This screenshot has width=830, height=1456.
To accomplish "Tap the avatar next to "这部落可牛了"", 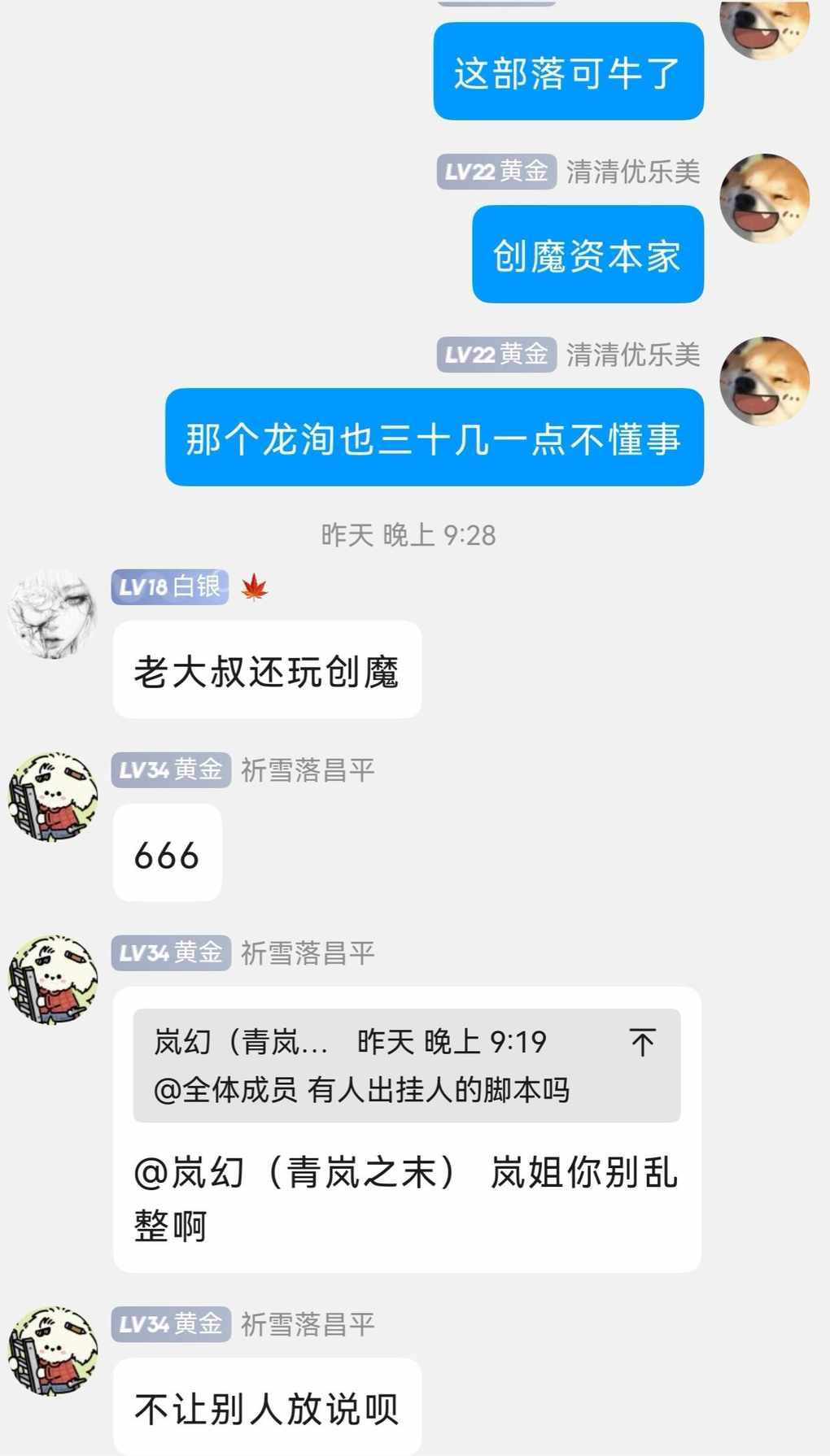I will click(764, 24).
